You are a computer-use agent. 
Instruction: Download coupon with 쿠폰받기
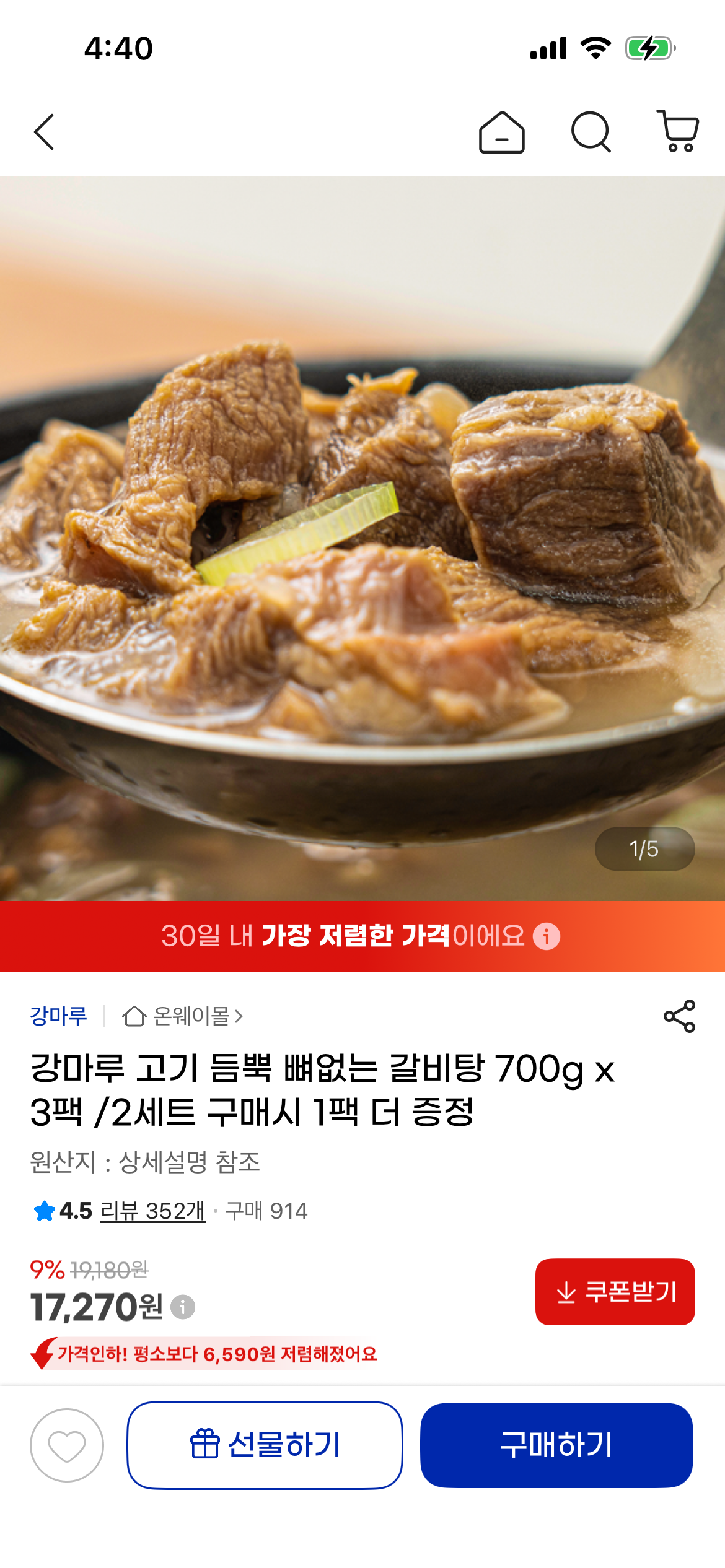click(615, 1292)
